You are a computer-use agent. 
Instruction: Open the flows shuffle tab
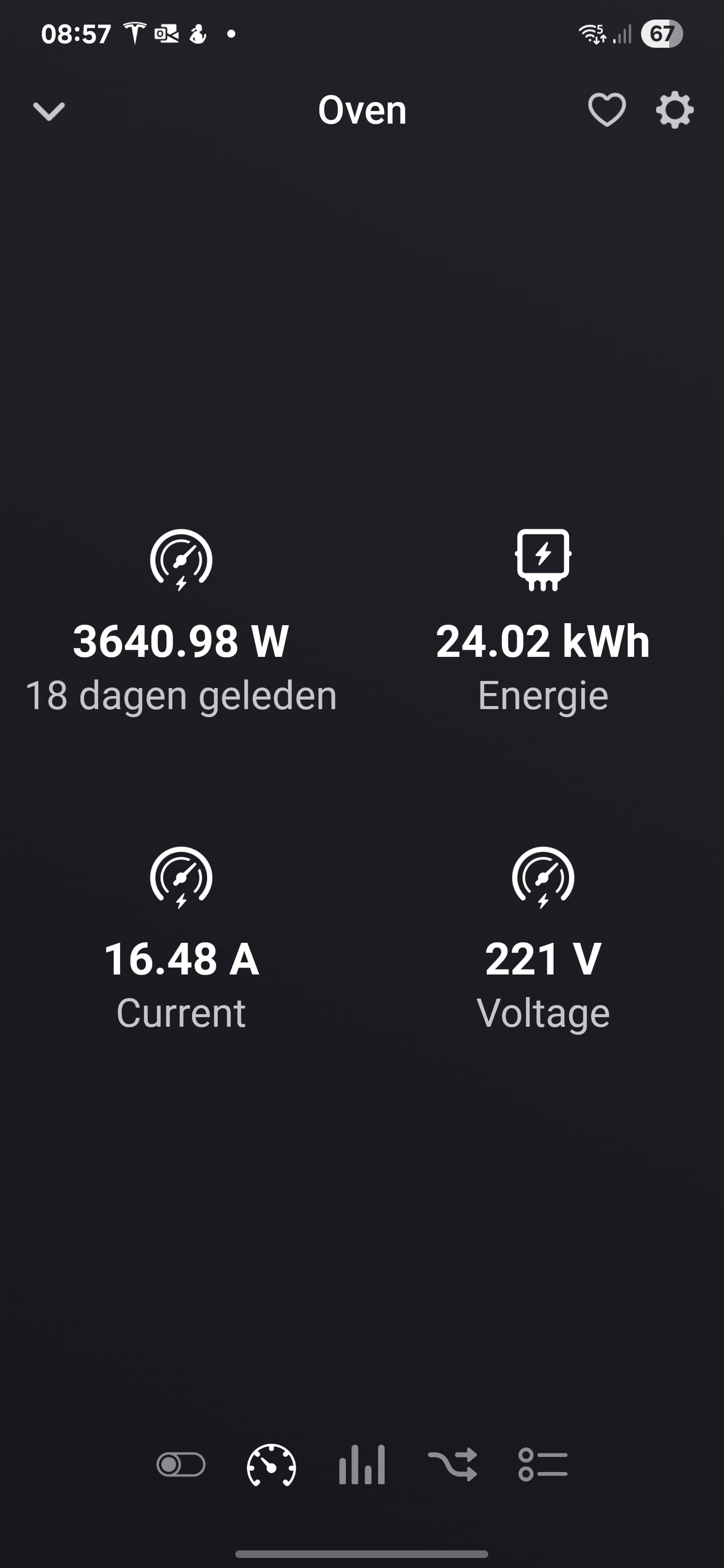[x=452, y=1464]
